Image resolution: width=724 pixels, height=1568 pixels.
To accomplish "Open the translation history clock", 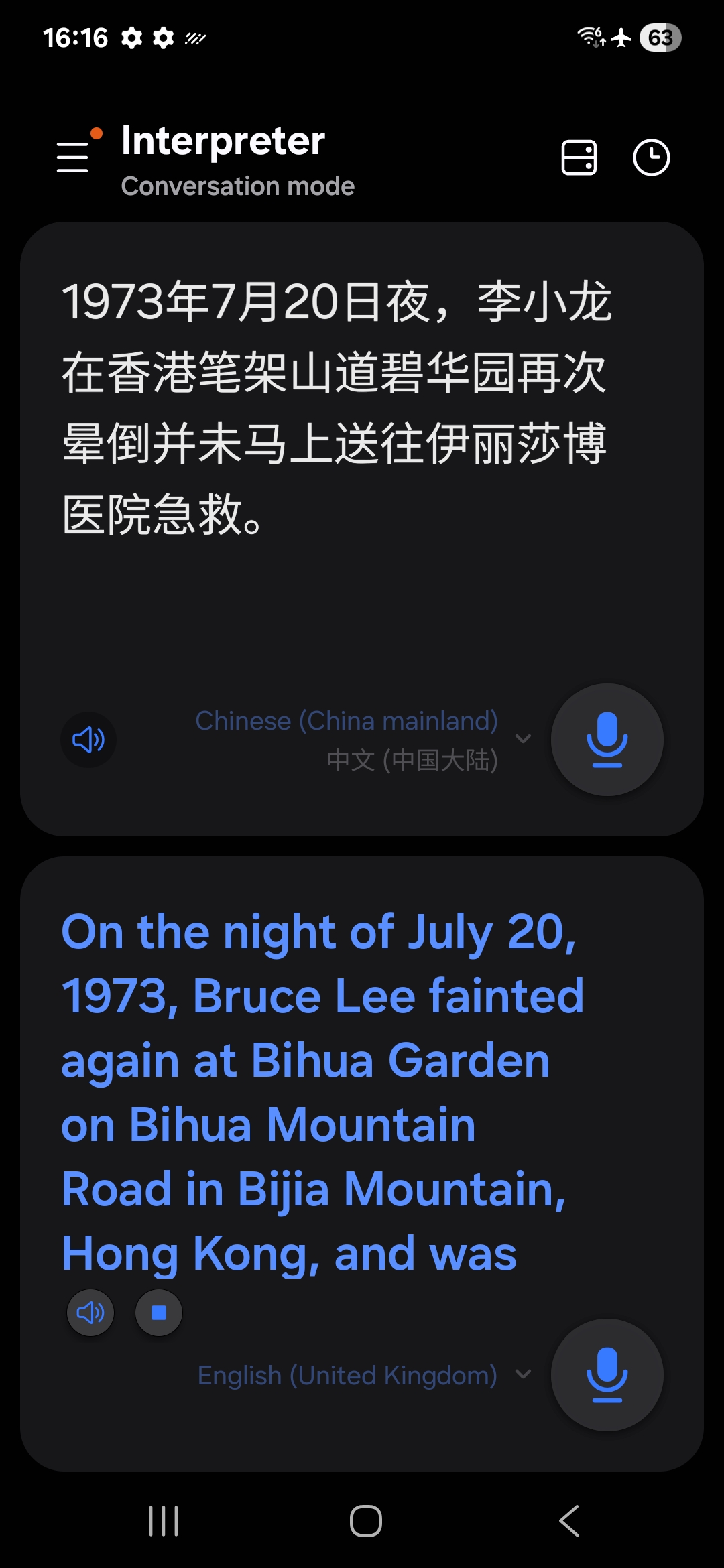I will coord(651,158).
